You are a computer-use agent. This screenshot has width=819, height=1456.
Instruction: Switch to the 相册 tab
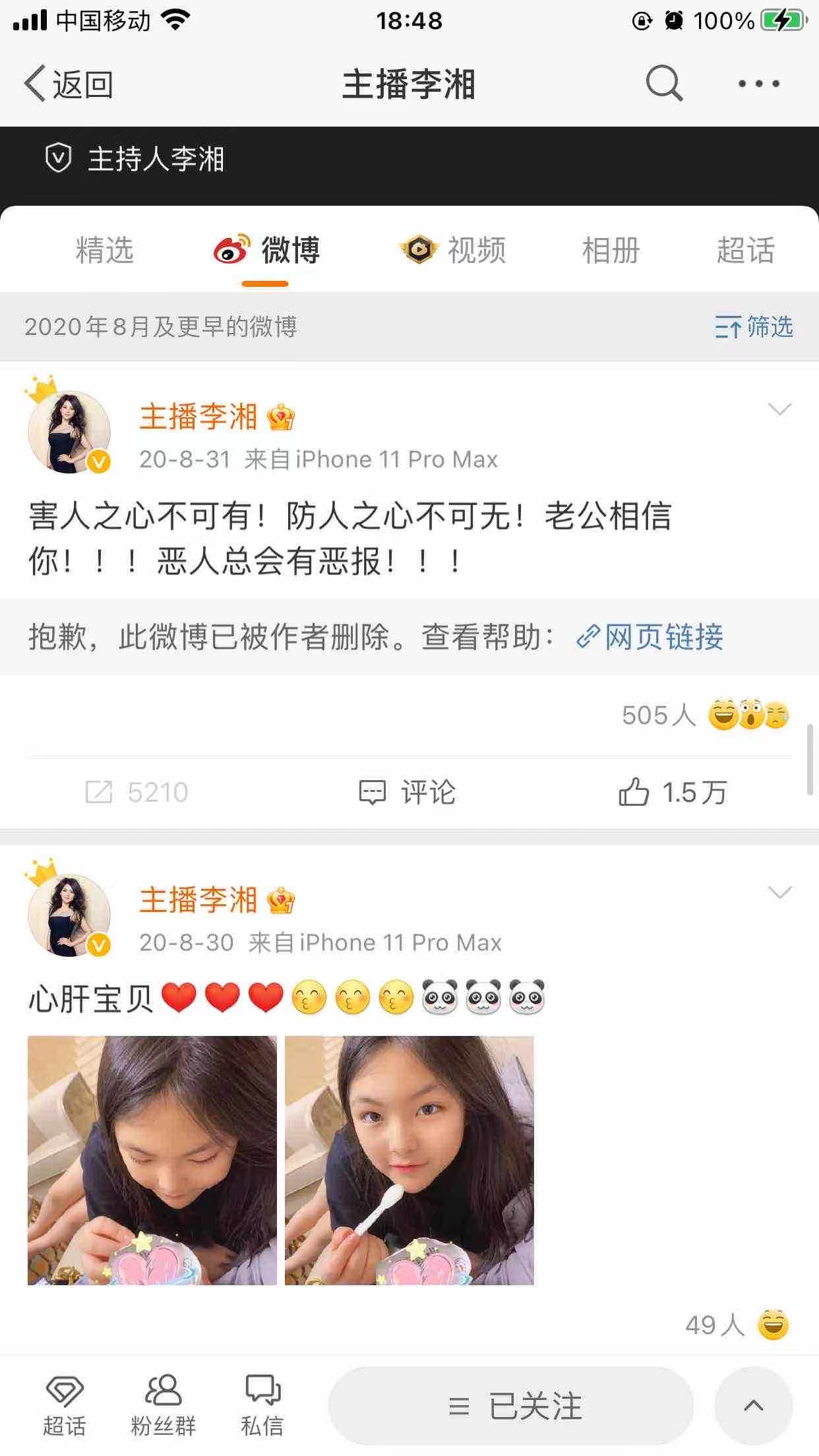[x=611, y=251]
